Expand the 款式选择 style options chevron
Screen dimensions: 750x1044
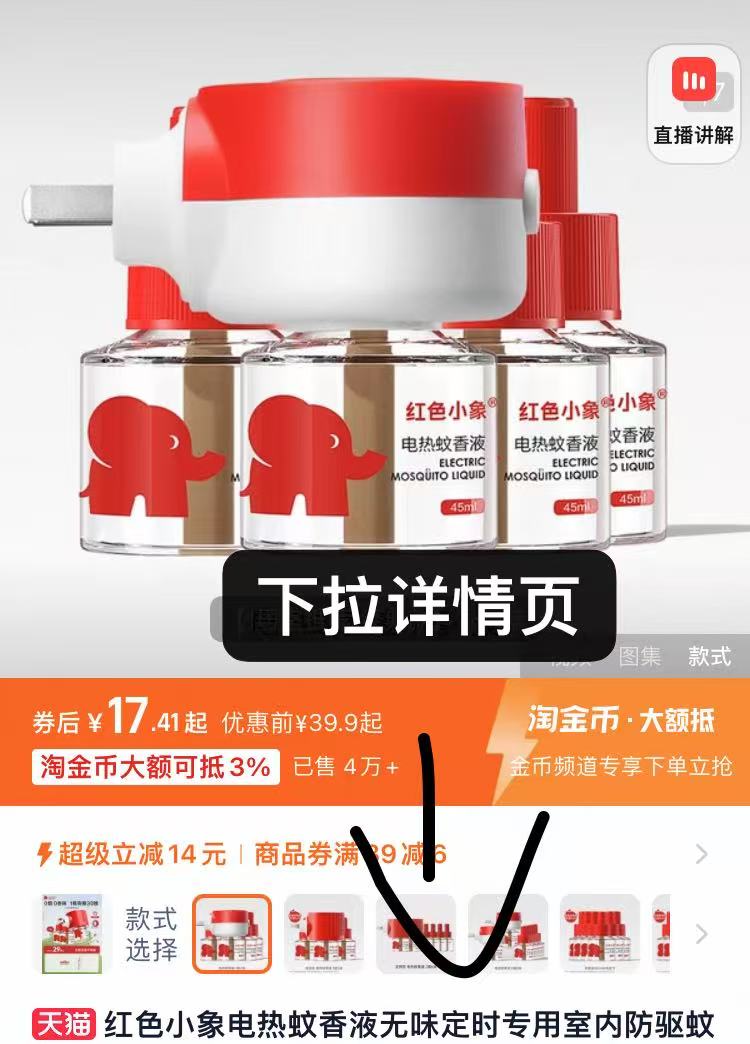click(x=701, y=934)
